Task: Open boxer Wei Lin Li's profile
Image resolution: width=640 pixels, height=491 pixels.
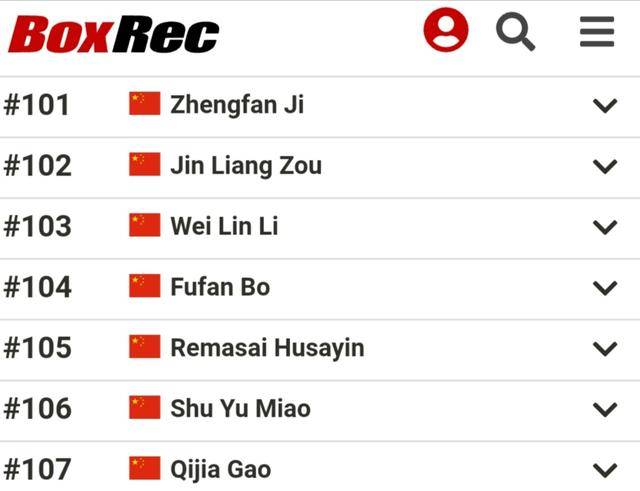Action: 224,226
